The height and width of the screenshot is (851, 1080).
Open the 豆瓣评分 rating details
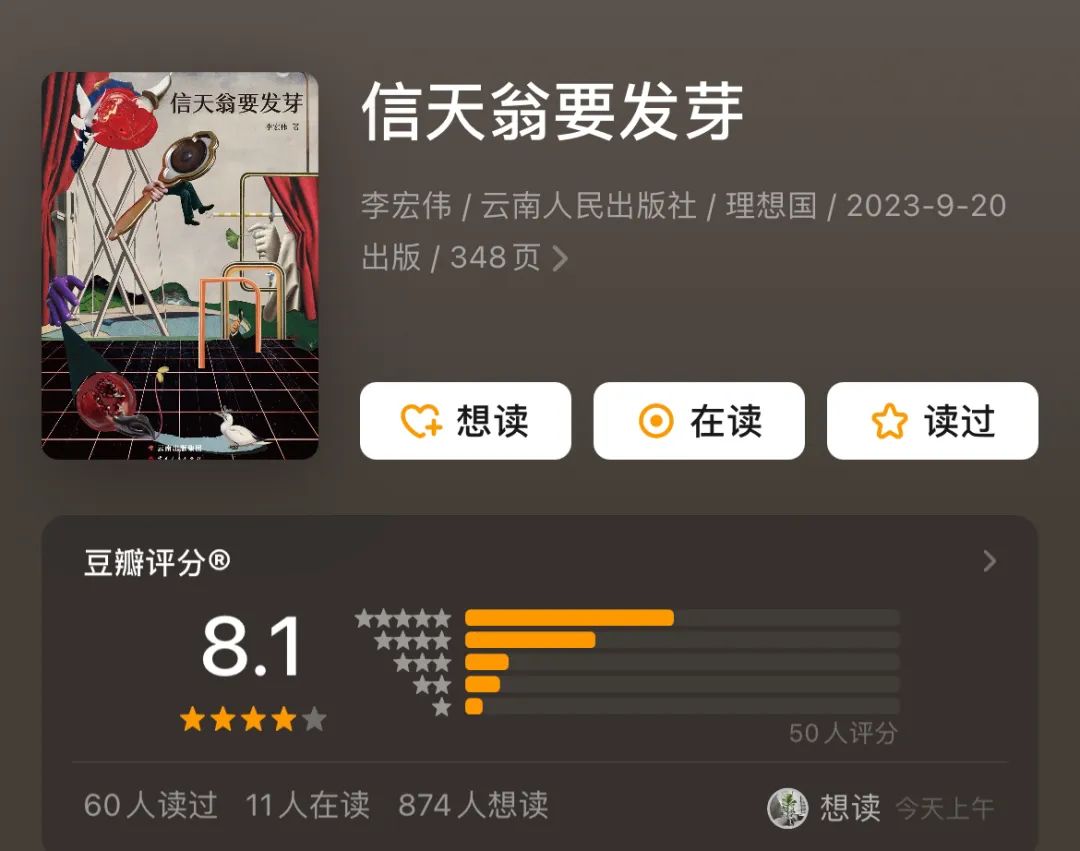point(989,561)
